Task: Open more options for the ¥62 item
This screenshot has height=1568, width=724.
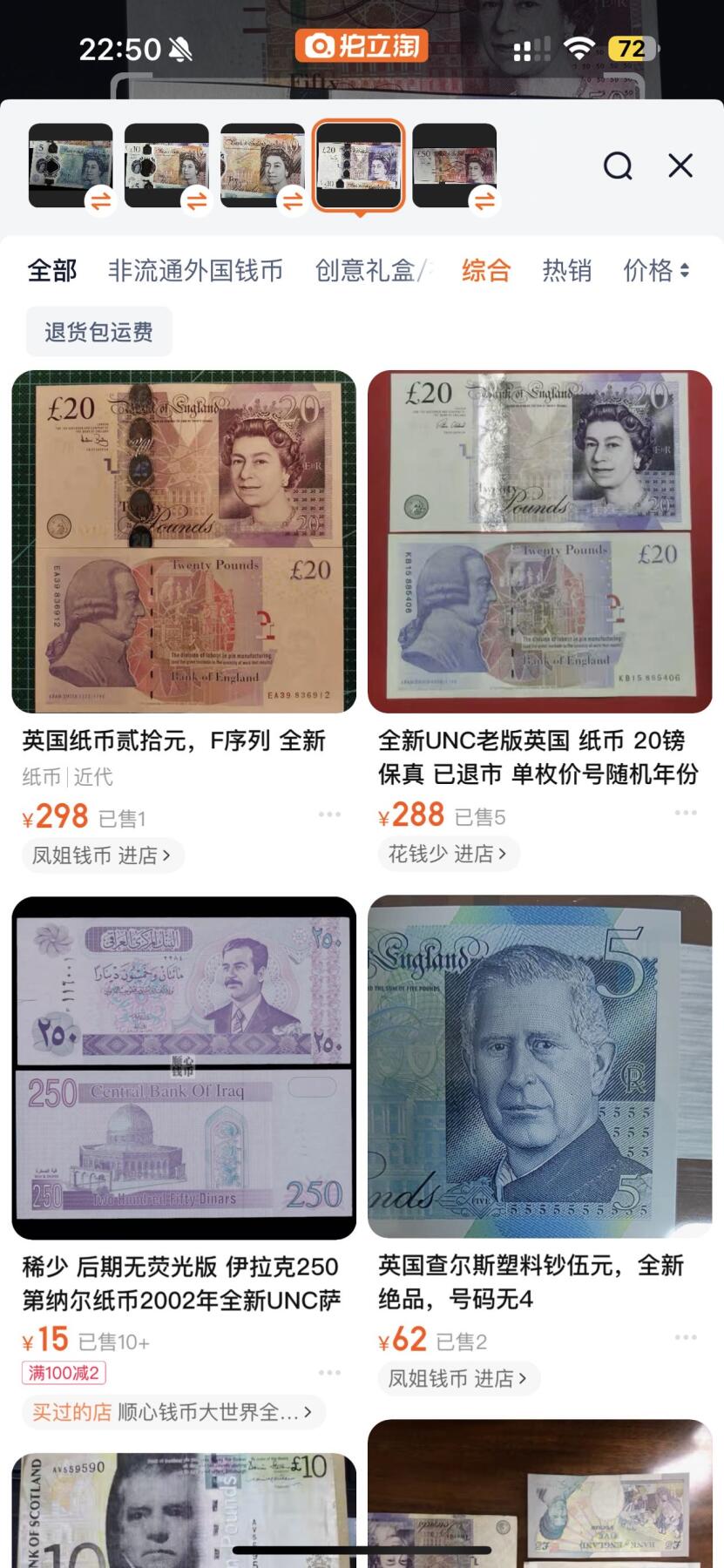Action: [x=686, y=1337]
